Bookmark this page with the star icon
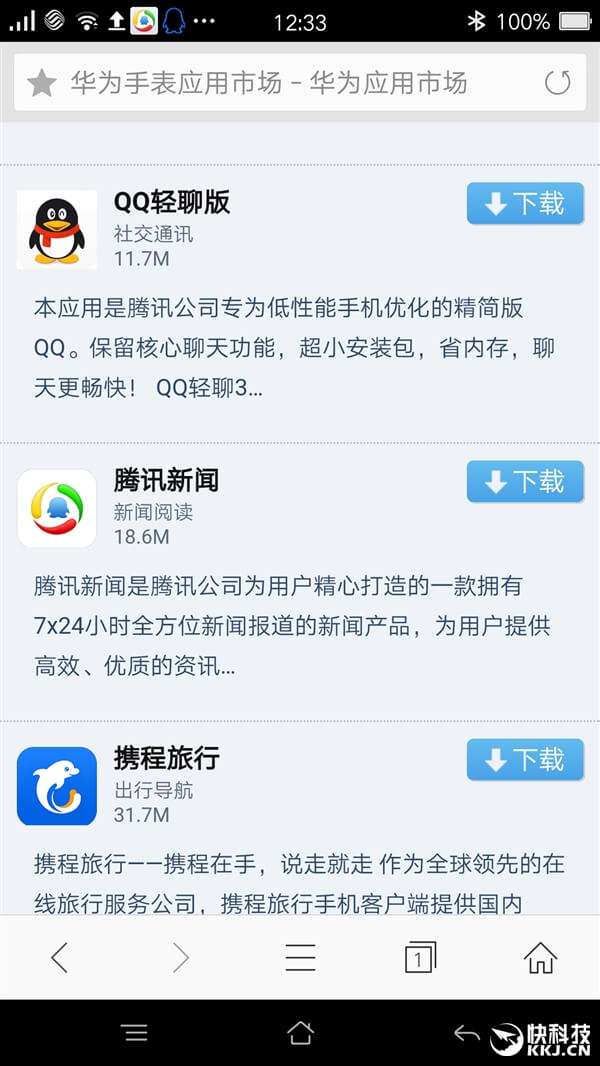This screenshot has height=1066, width=600. tap(41, 83)
